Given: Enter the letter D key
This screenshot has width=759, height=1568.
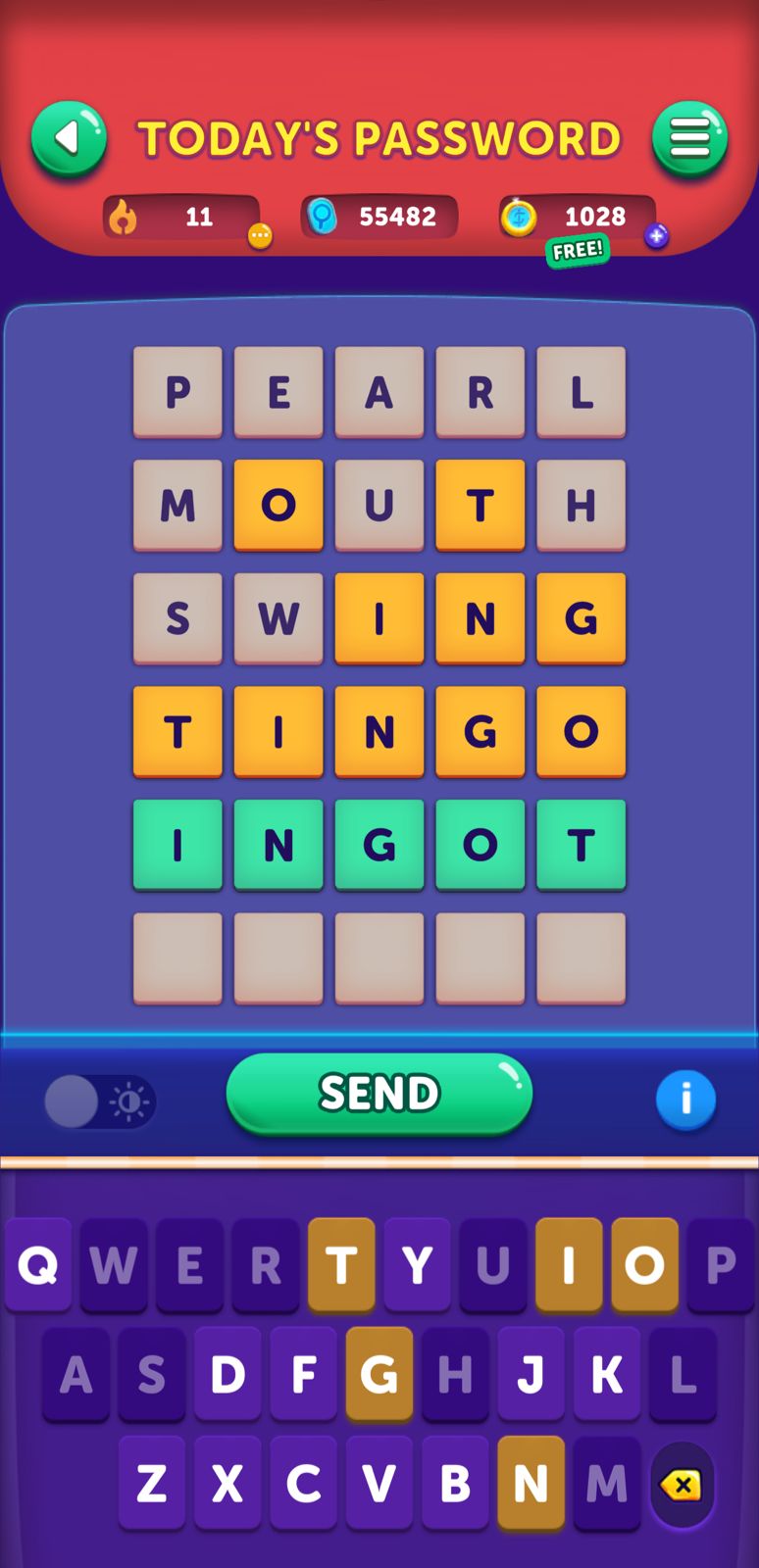Looking at the screenshot, I should (228, 1374).
